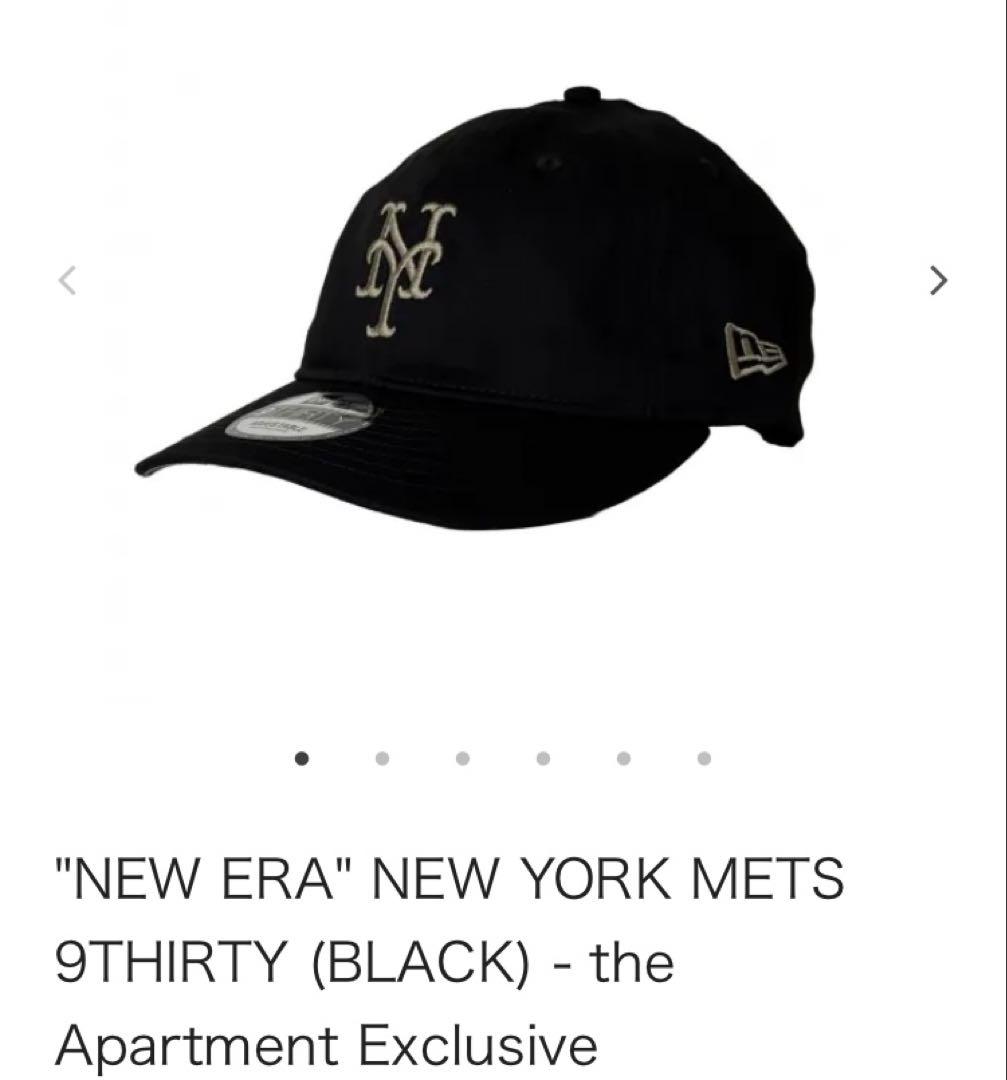The image size is (1007, 1080).
Task: Select the second image pagination dot
Action: click(381, 757)
